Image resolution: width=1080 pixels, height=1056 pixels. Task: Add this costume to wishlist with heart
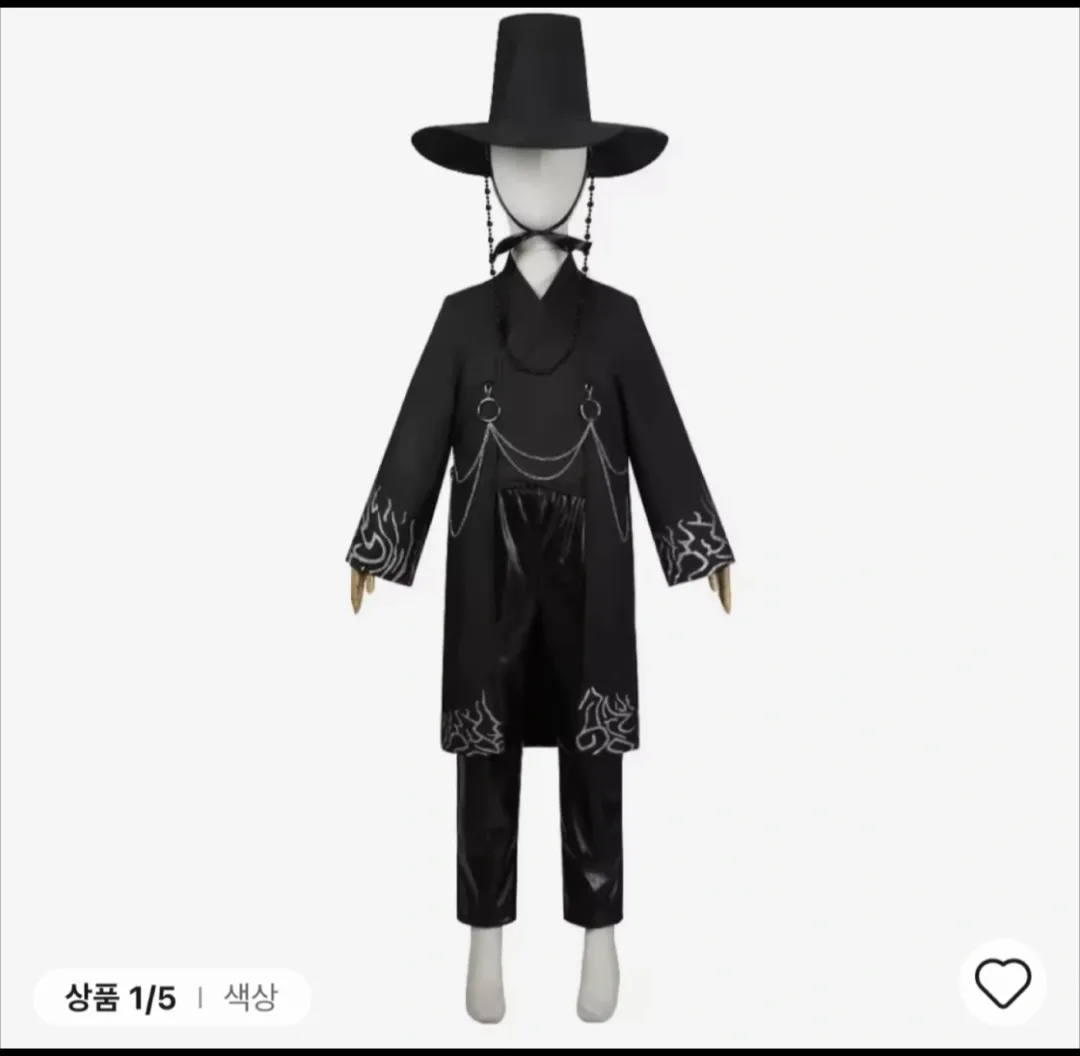coord(1003,982)
